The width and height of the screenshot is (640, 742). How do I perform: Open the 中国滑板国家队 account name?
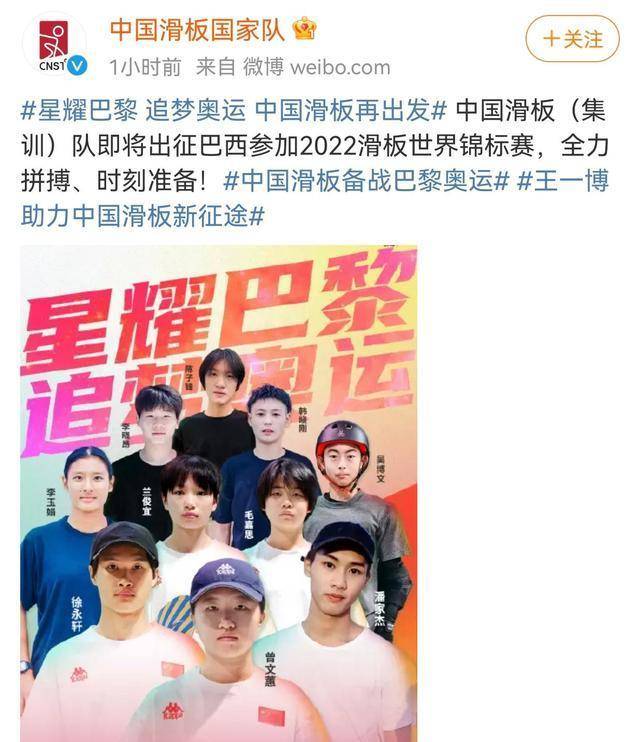coord(199,29)
